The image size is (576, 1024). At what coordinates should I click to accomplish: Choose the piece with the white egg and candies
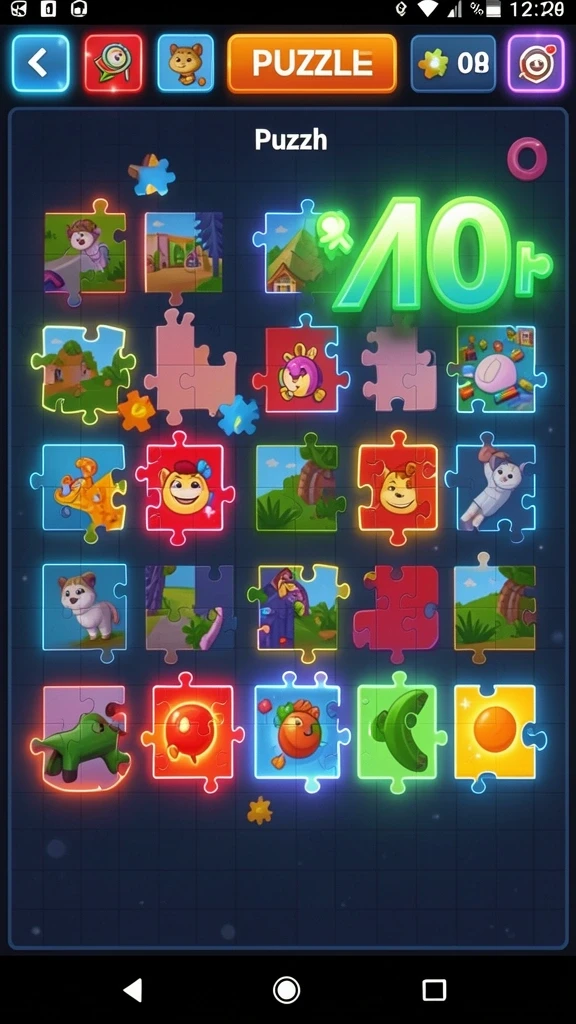498,369
